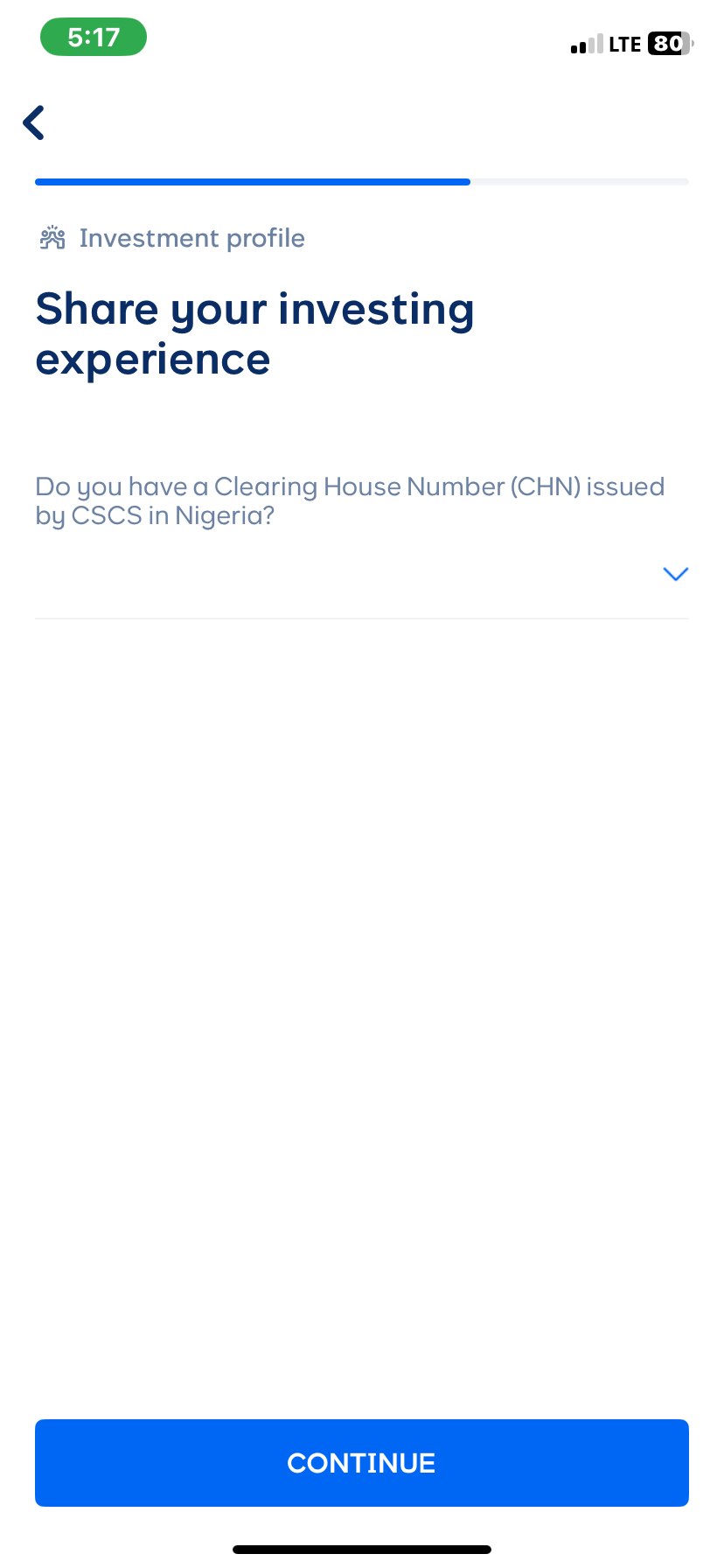724x1568 pixels.
Task: Go back using the top arrow
Action: point(34,122)
